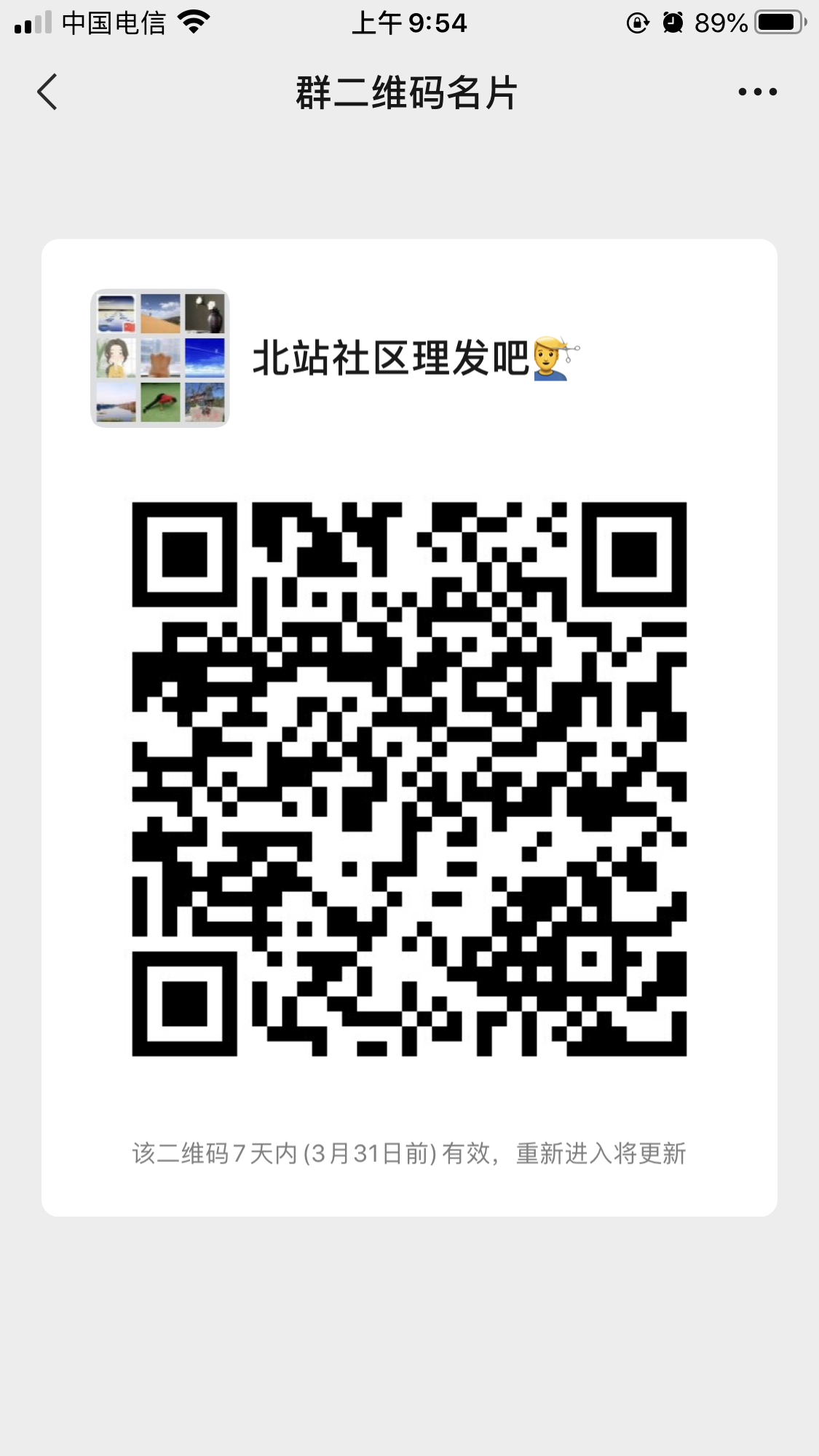Viewport: 819px width, 1456px height.
Task: Open the three-dot more options menu
Action: click(757, 92)
